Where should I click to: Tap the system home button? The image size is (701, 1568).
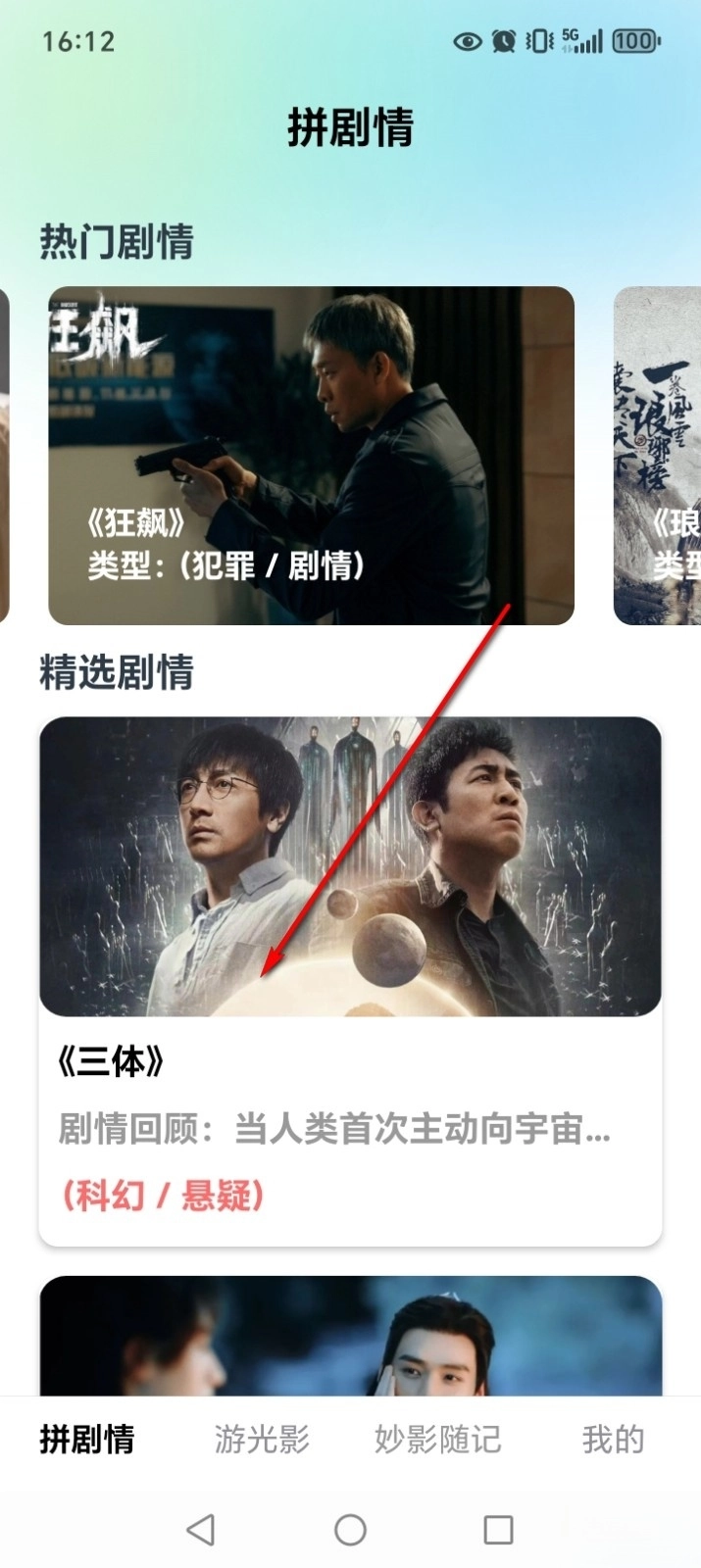pyautogui.click(x=350, y=1530)
